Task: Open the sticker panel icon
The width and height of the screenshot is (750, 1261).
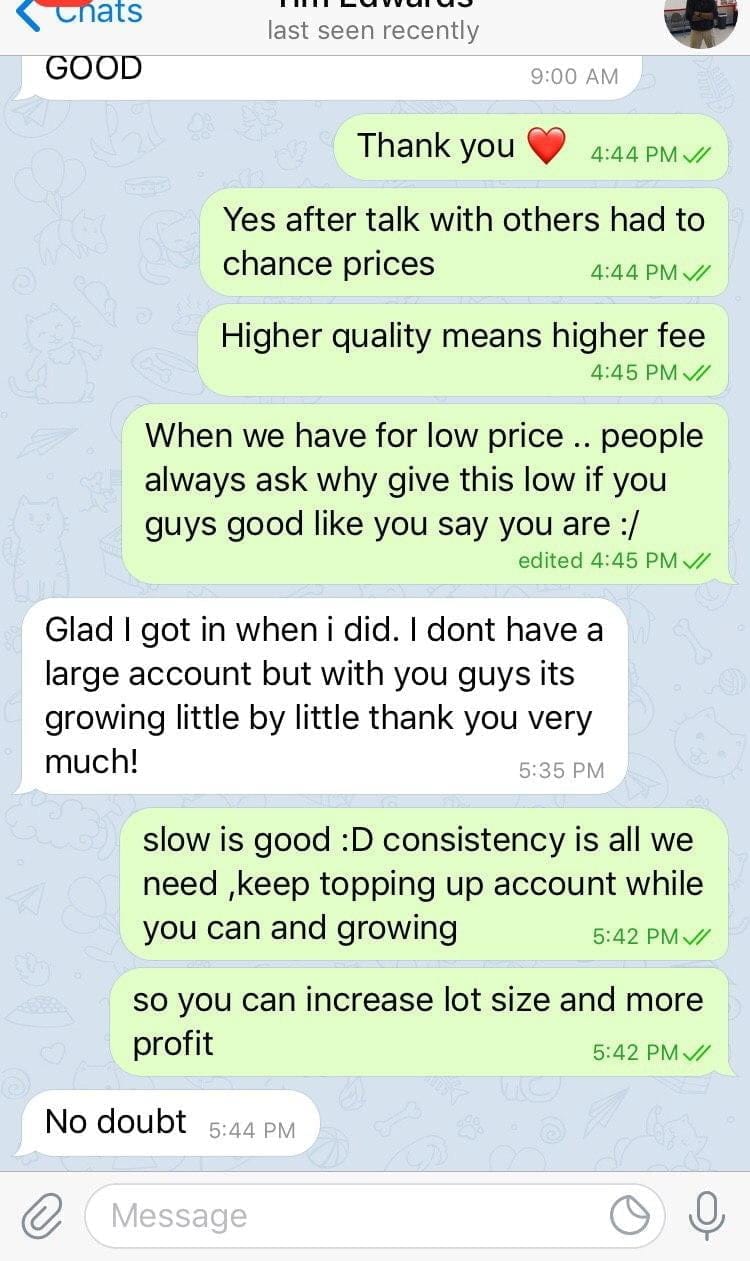Action: click(629, 1216)
